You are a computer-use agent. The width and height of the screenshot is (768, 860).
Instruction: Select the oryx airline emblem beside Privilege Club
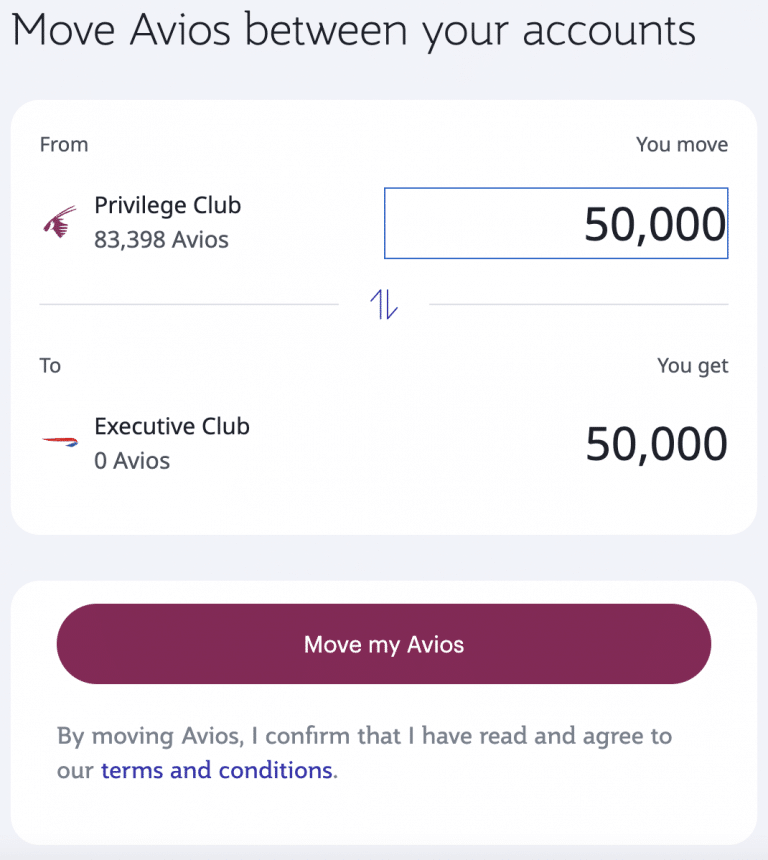[61, 218]
